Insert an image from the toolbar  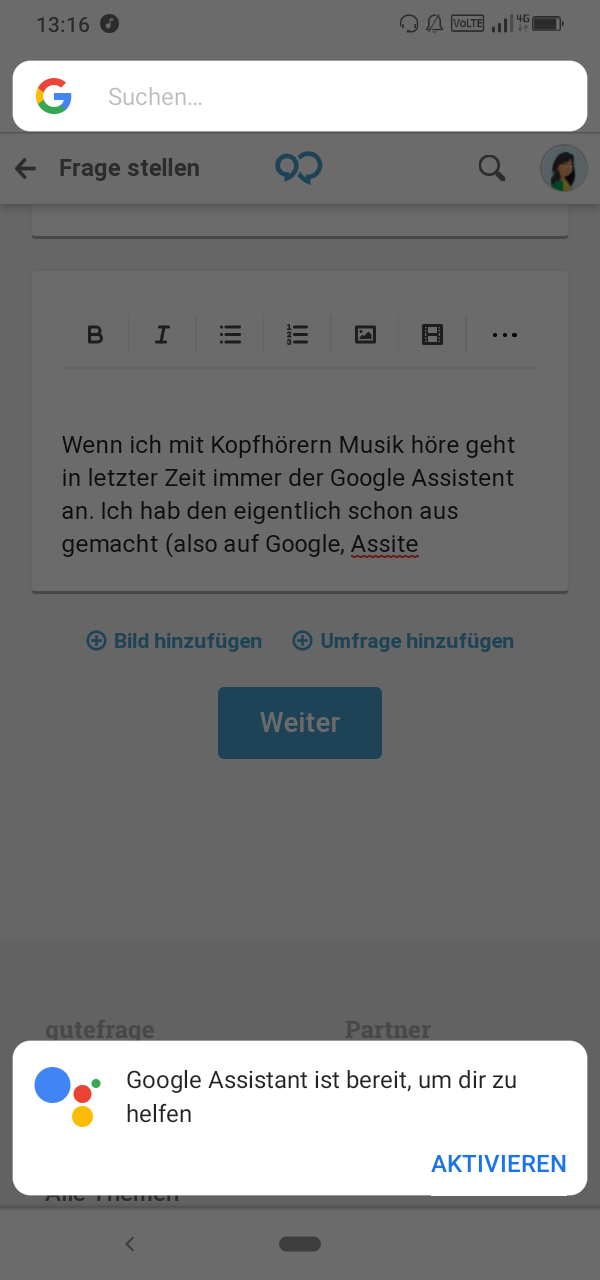(x=365, y=335)
